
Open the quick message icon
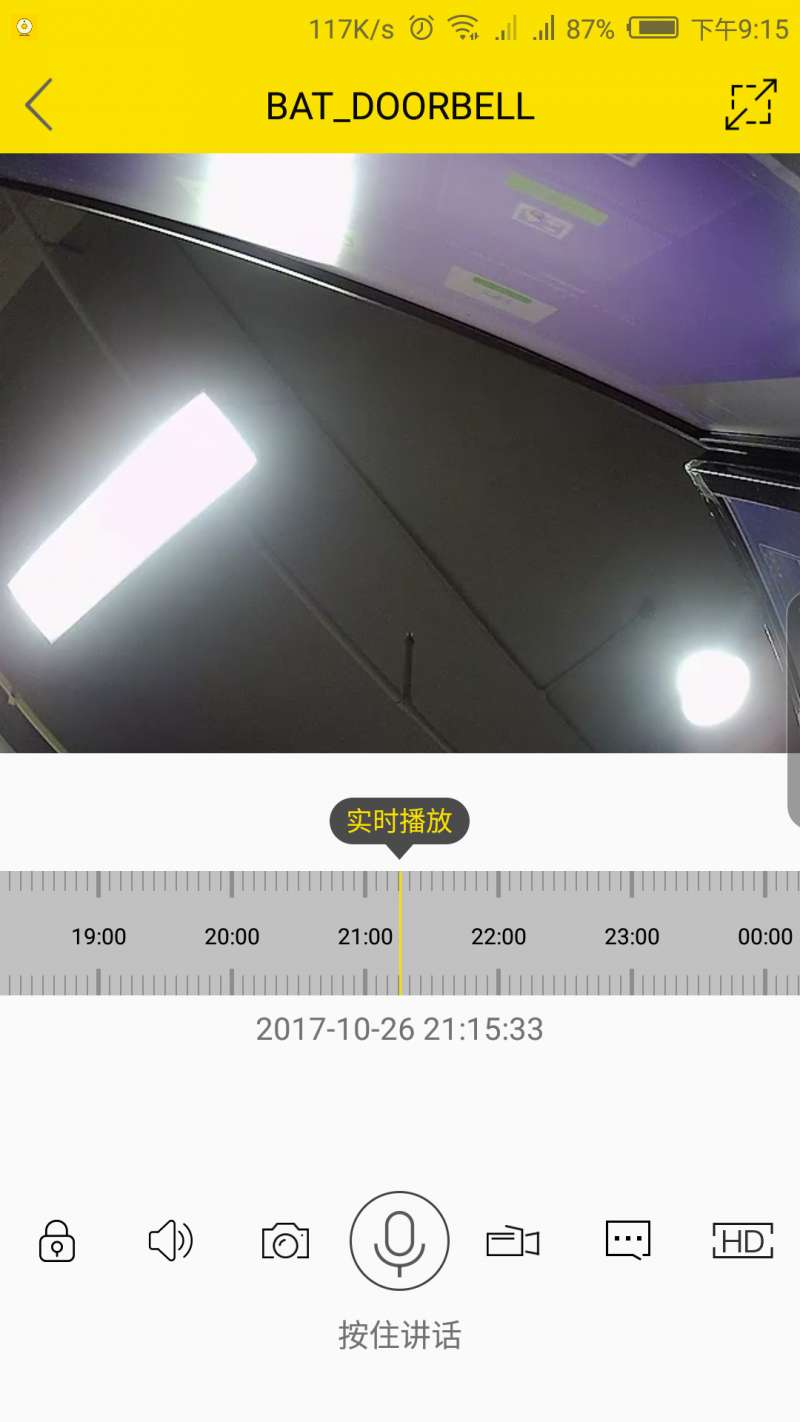tap(628, 1240)
